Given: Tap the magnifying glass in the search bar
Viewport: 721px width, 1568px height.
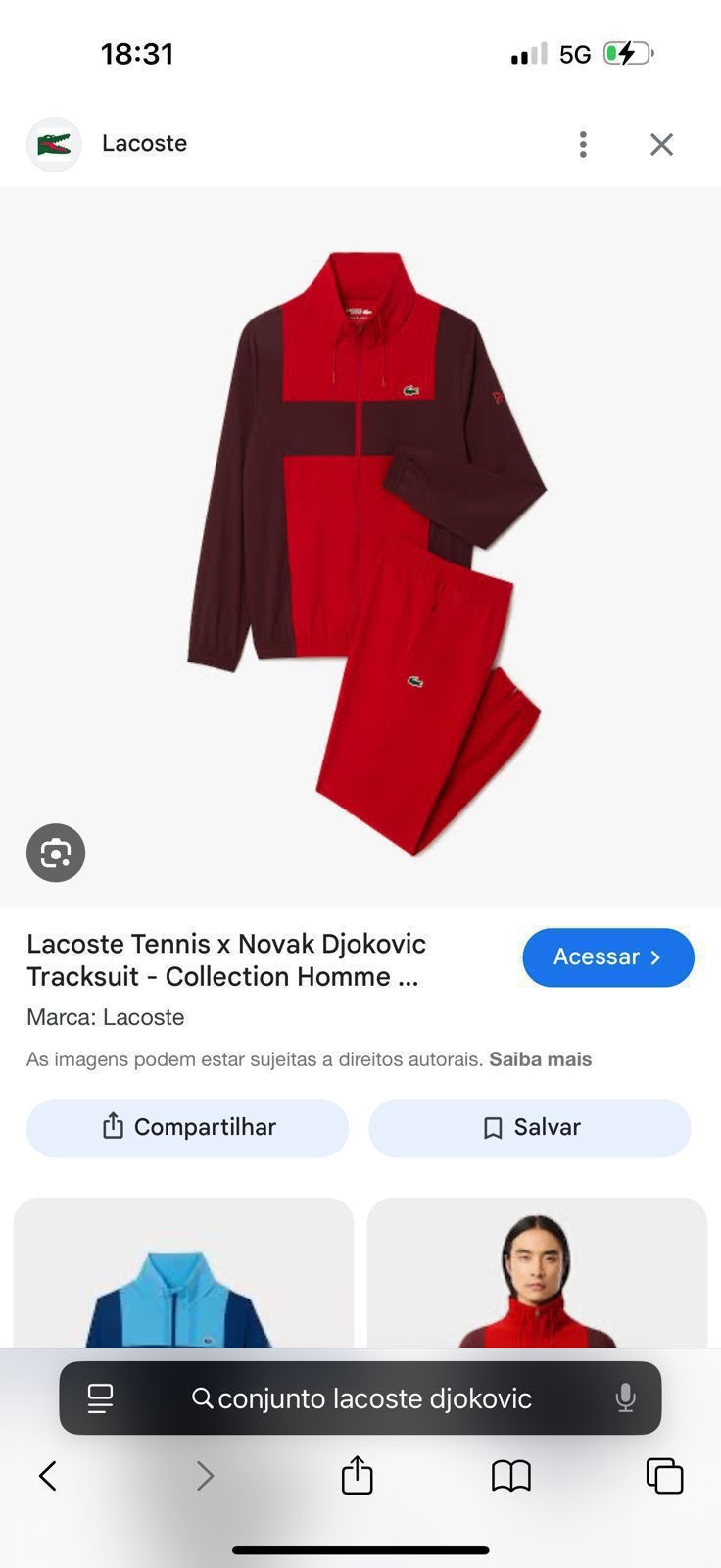Looking at the screenshot, I should [x=201, y=1398].
